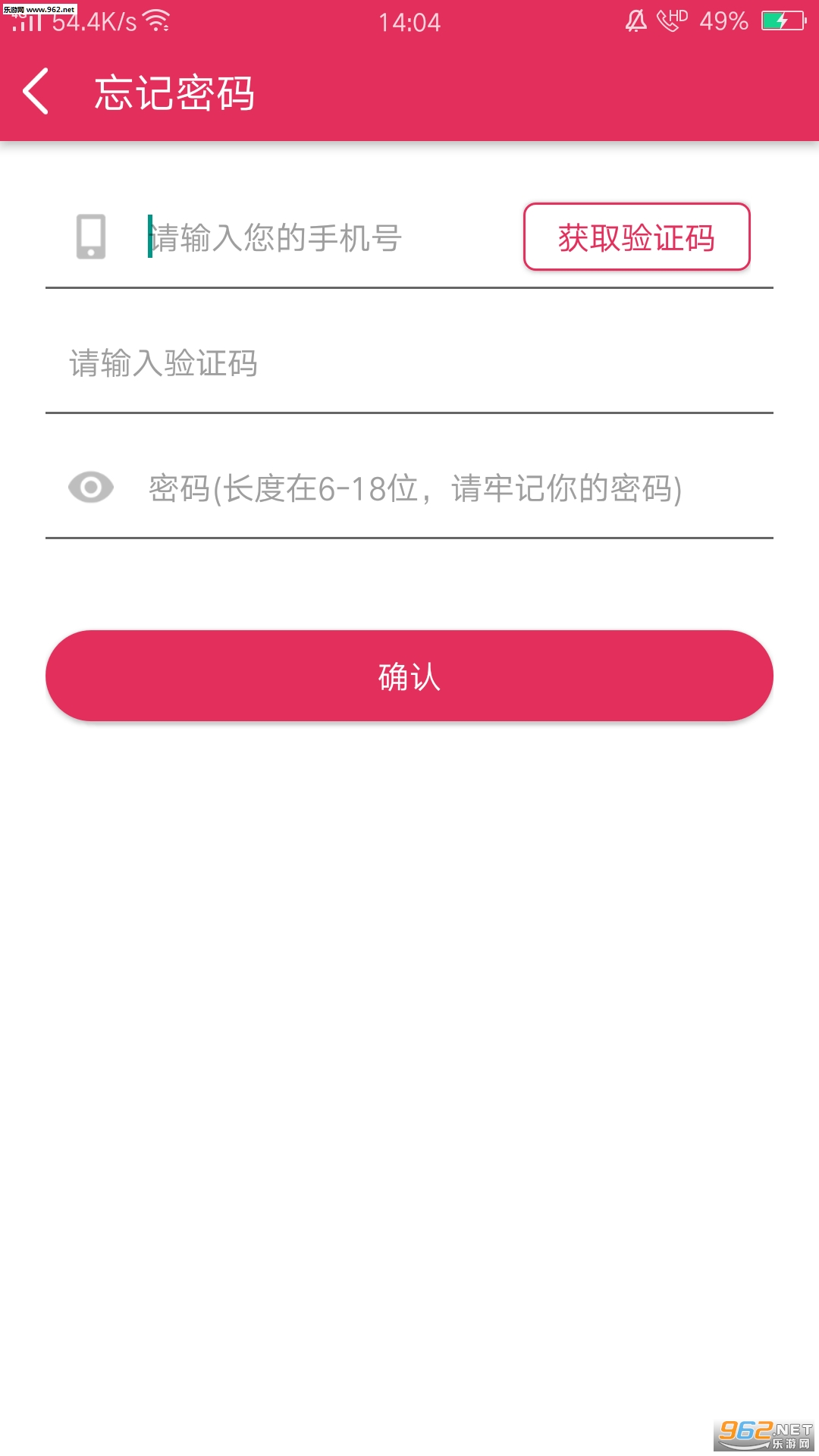Focus the 请输入验证码 verification code field

click(409, 363)
